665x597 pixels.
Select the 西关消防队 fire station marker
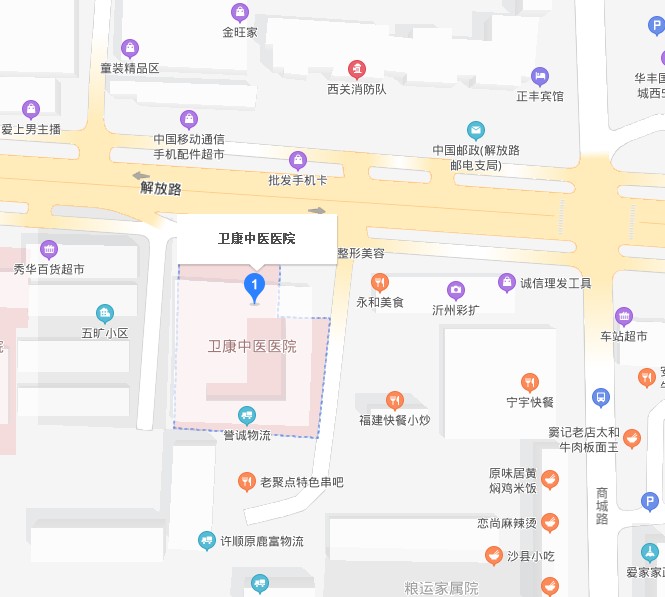356,69
